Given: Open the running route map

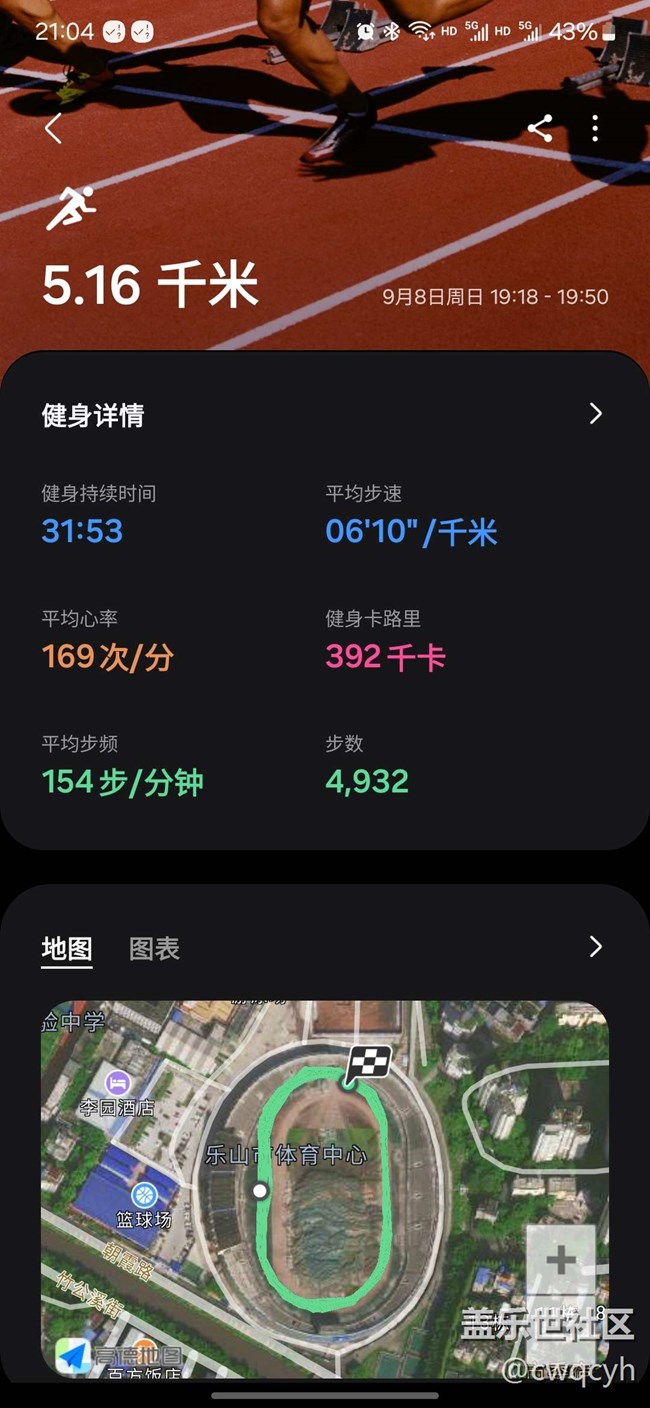Looking at the screenshot, I should tap(324, 1190).
